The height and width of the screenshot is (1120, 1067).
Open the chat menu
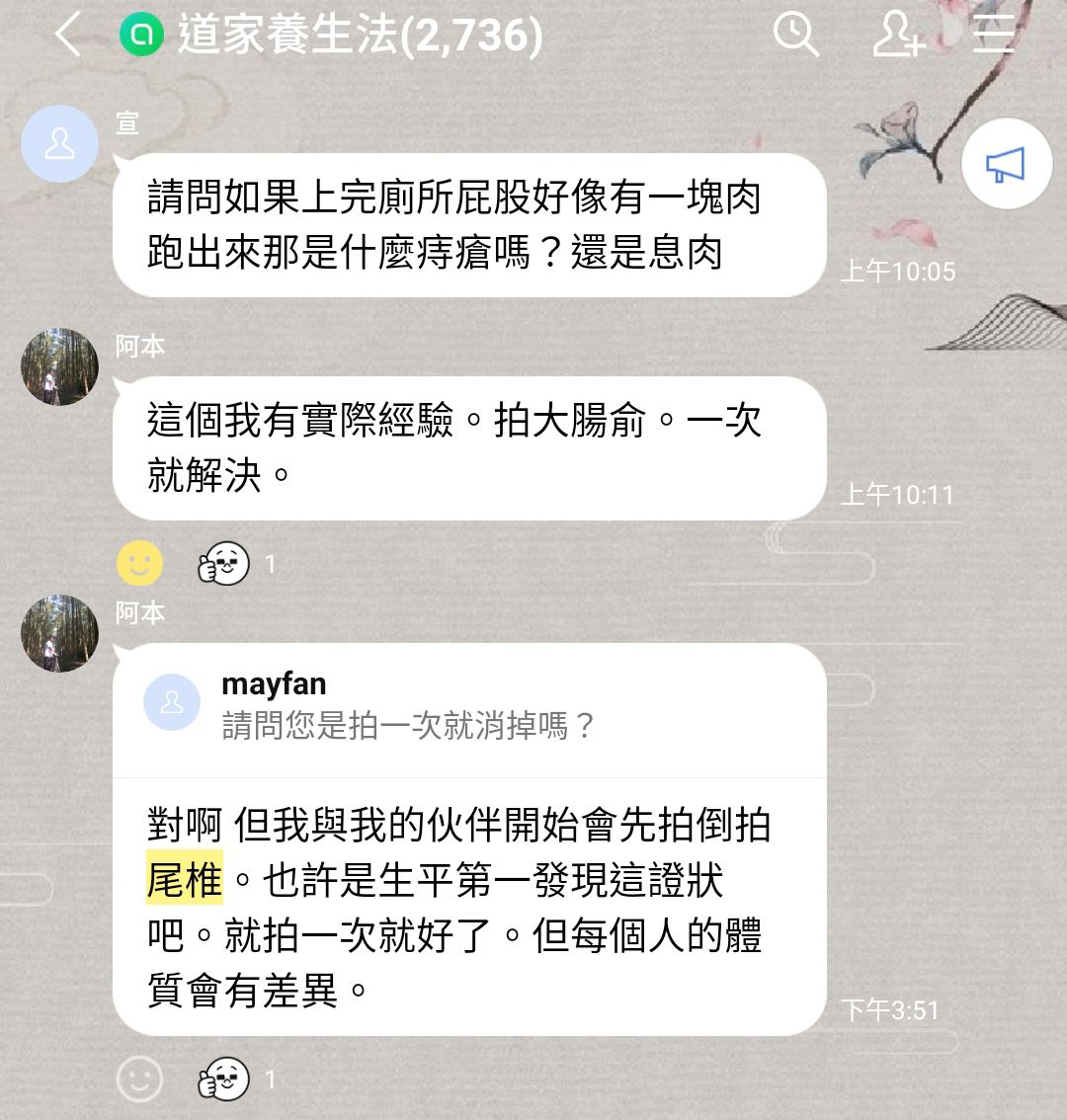click(993, 36)
